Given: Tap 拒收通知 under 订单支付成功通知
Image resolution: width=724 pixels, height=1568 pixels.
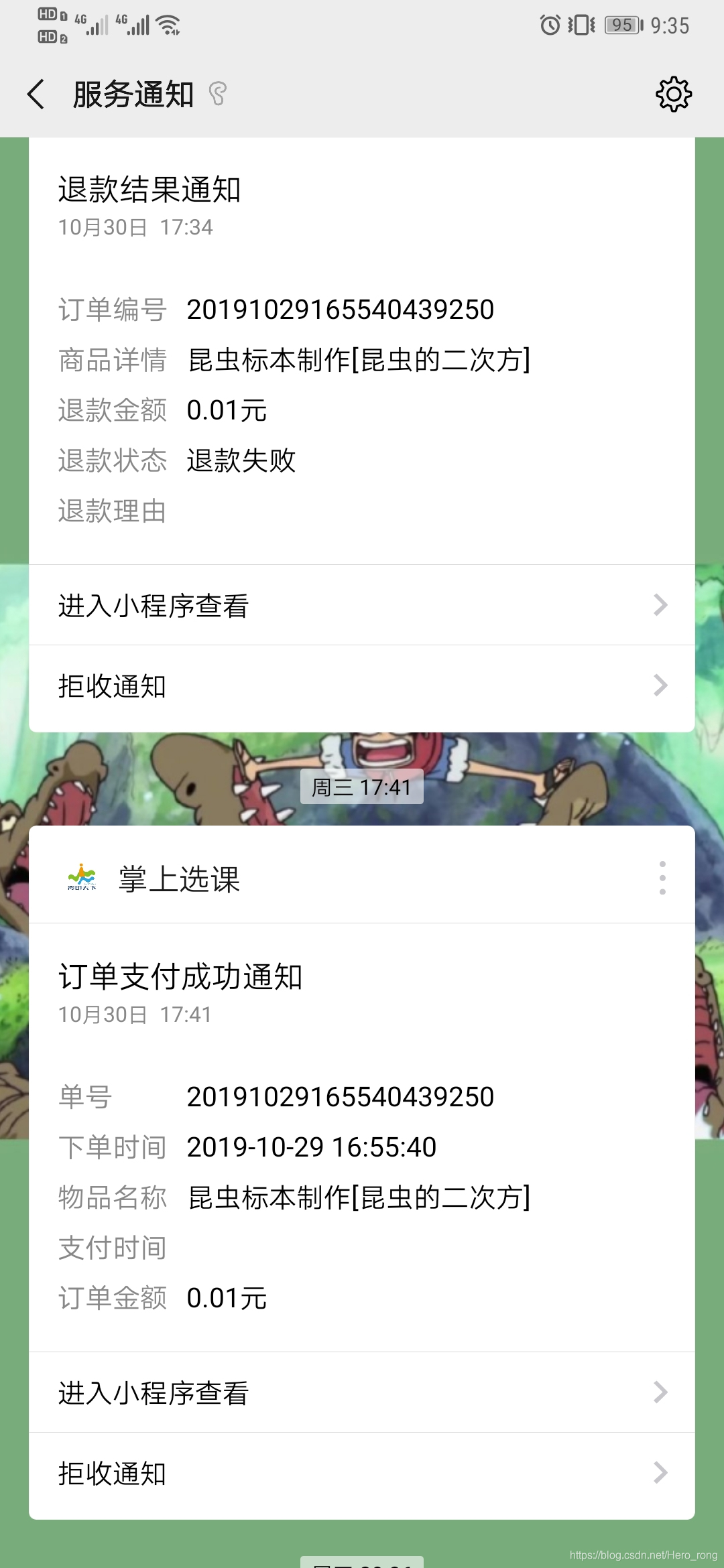Looking at the screenshot, I should click(362, 1473).
